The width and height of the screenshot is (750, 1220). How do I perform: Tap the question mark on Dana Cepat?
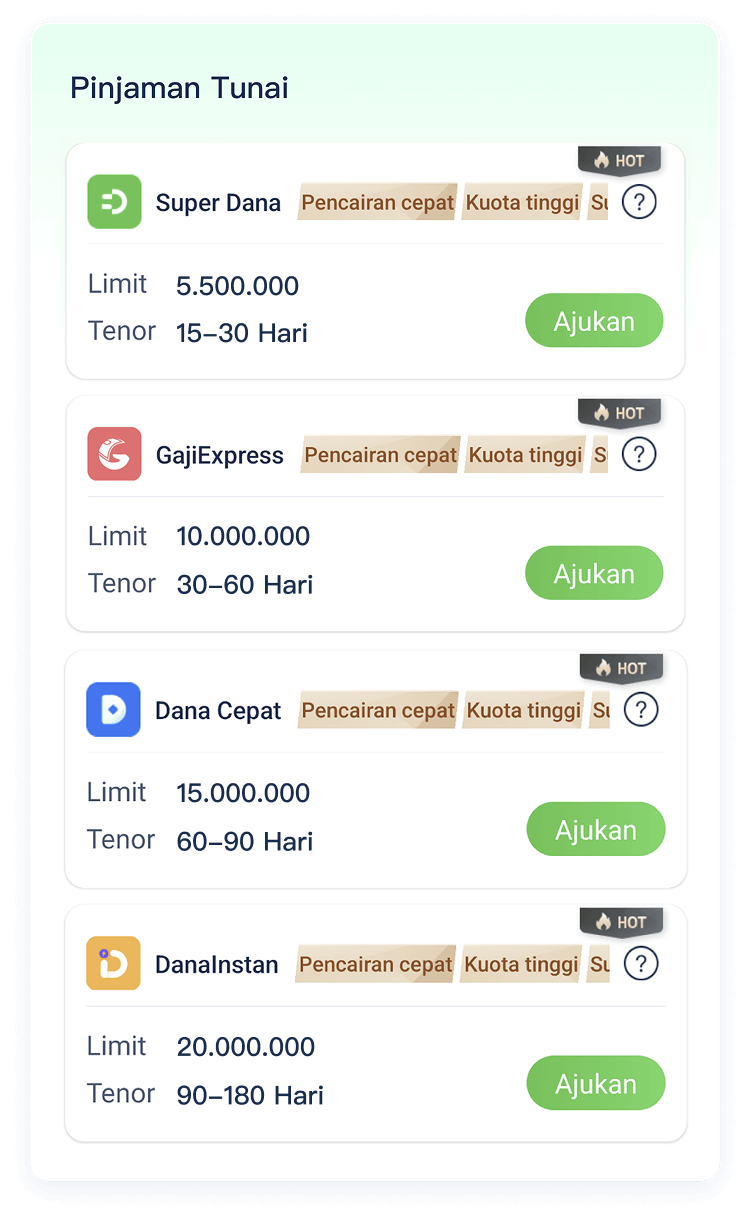tap(641, 710)
